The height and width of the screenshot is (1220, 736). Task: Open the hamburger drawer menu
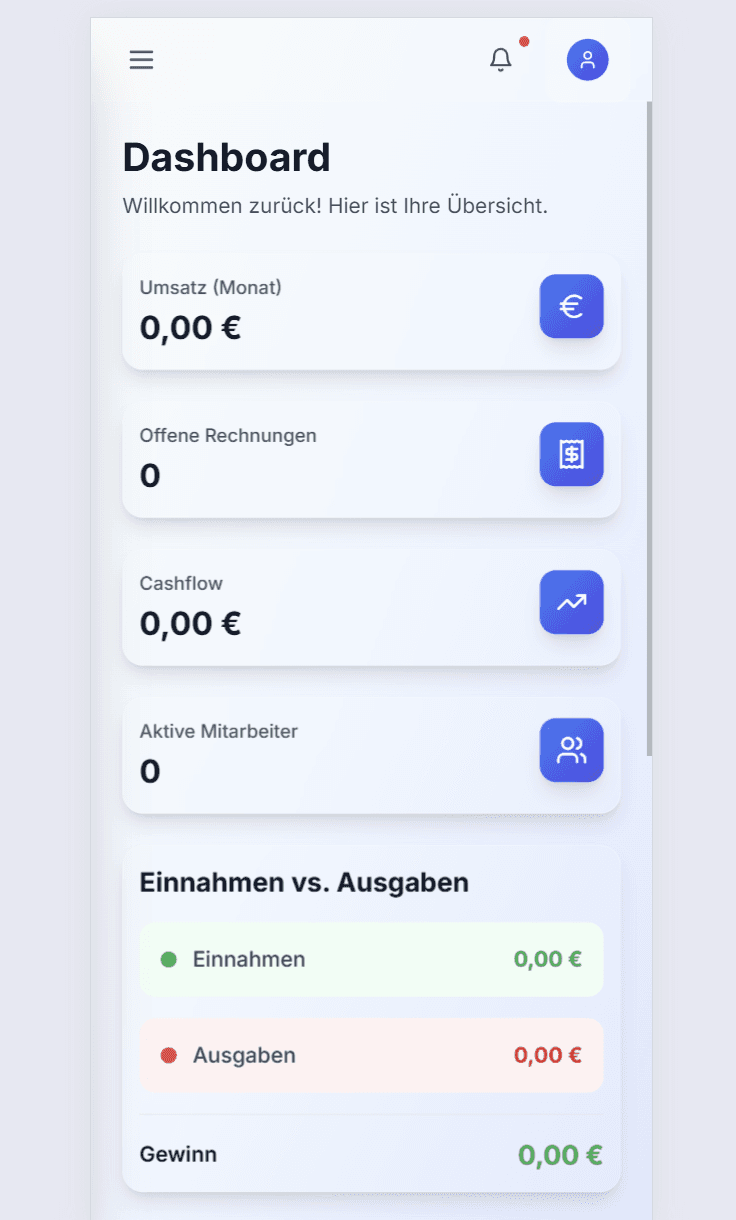(x=142, y=60)
